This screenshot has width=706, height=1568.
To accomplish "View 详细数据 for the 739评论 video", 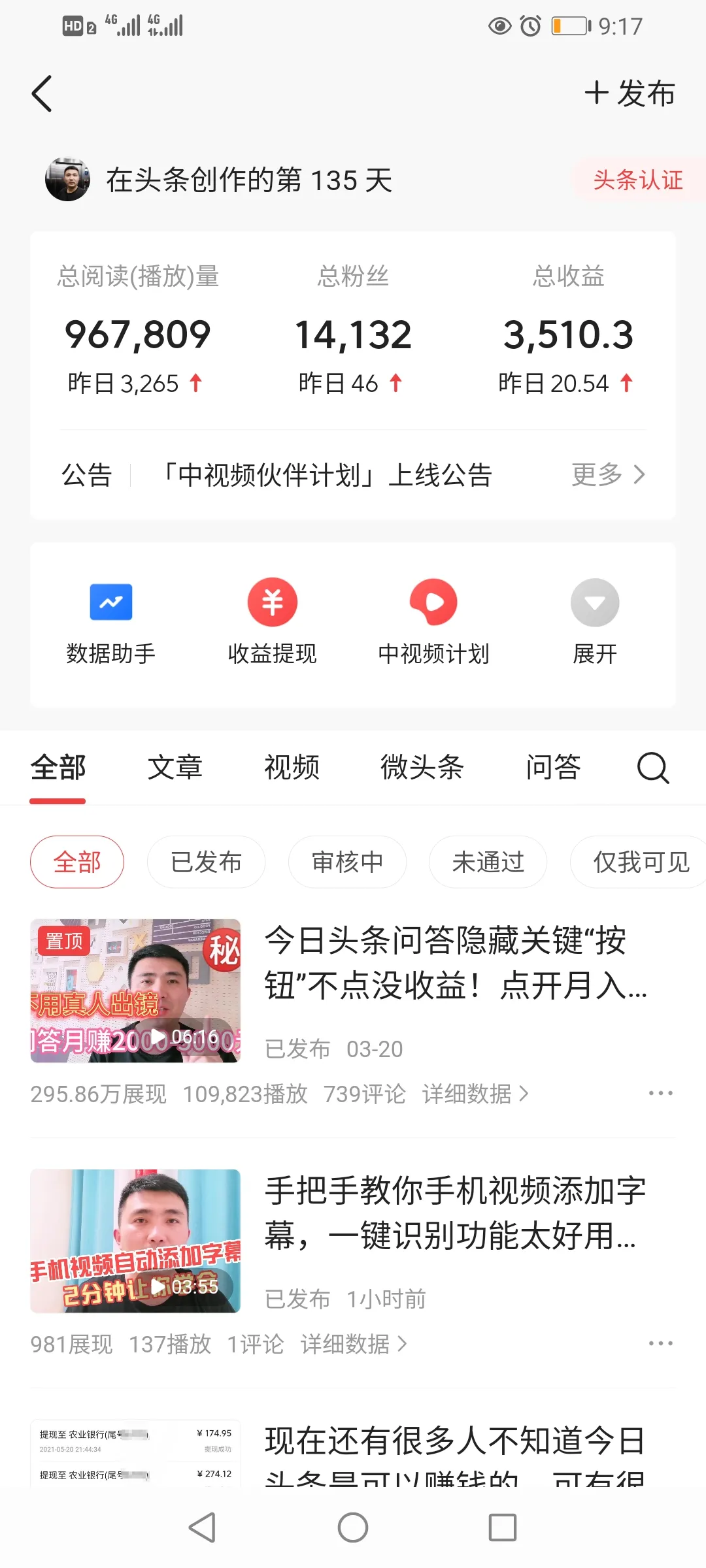I will pyautogui.click(x=475, y=1094).
